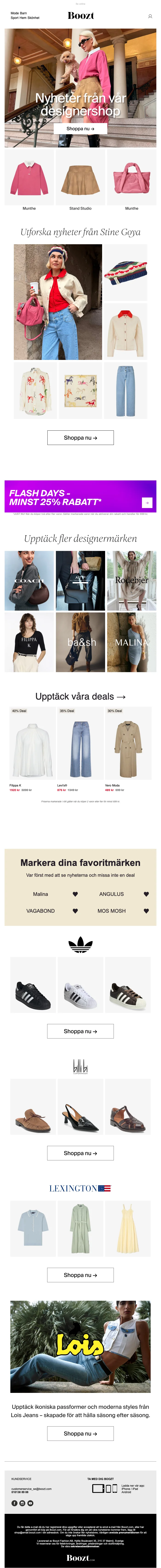The width and height of the screenshot is (161, 1568).
Task: Open the profile account icon
Action: click(150, 16)
